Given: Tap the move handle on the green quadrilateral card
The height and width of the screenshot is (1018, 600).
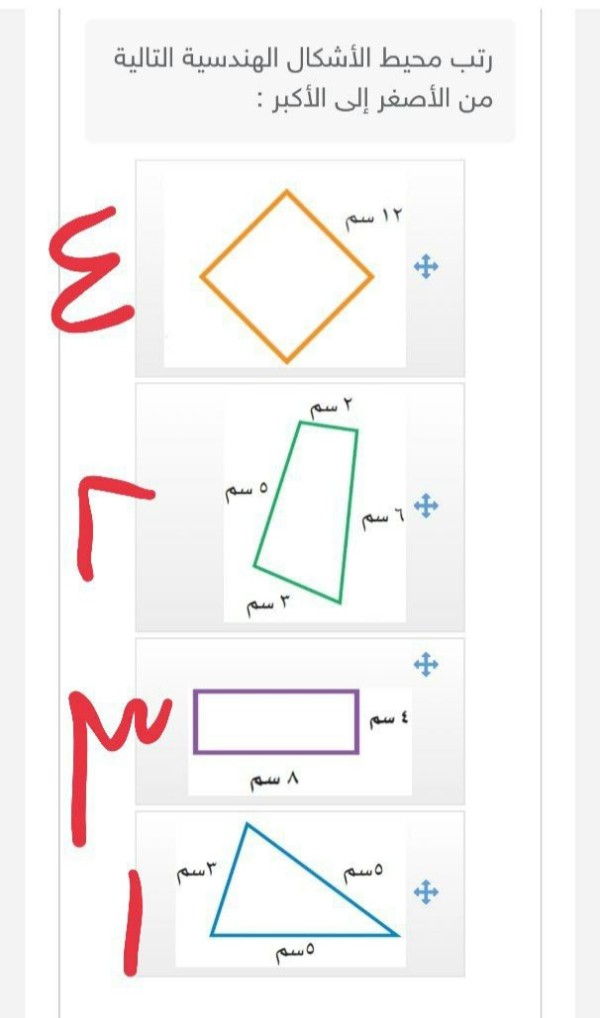Looking at the screenshot, I should coord(426,506).
